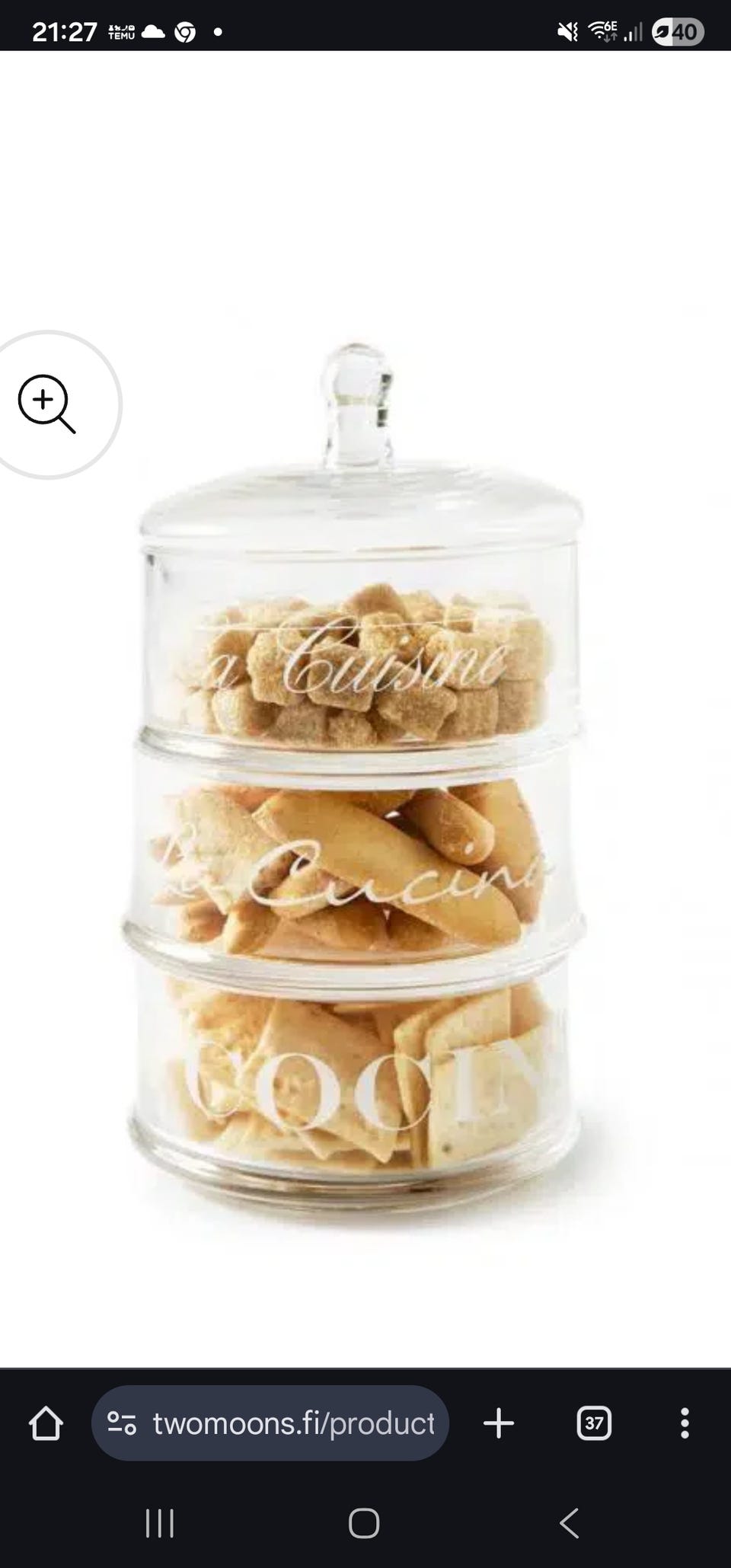Open the browser overflow menu
Screen dimensions: 731x1568
[685, 1423]
